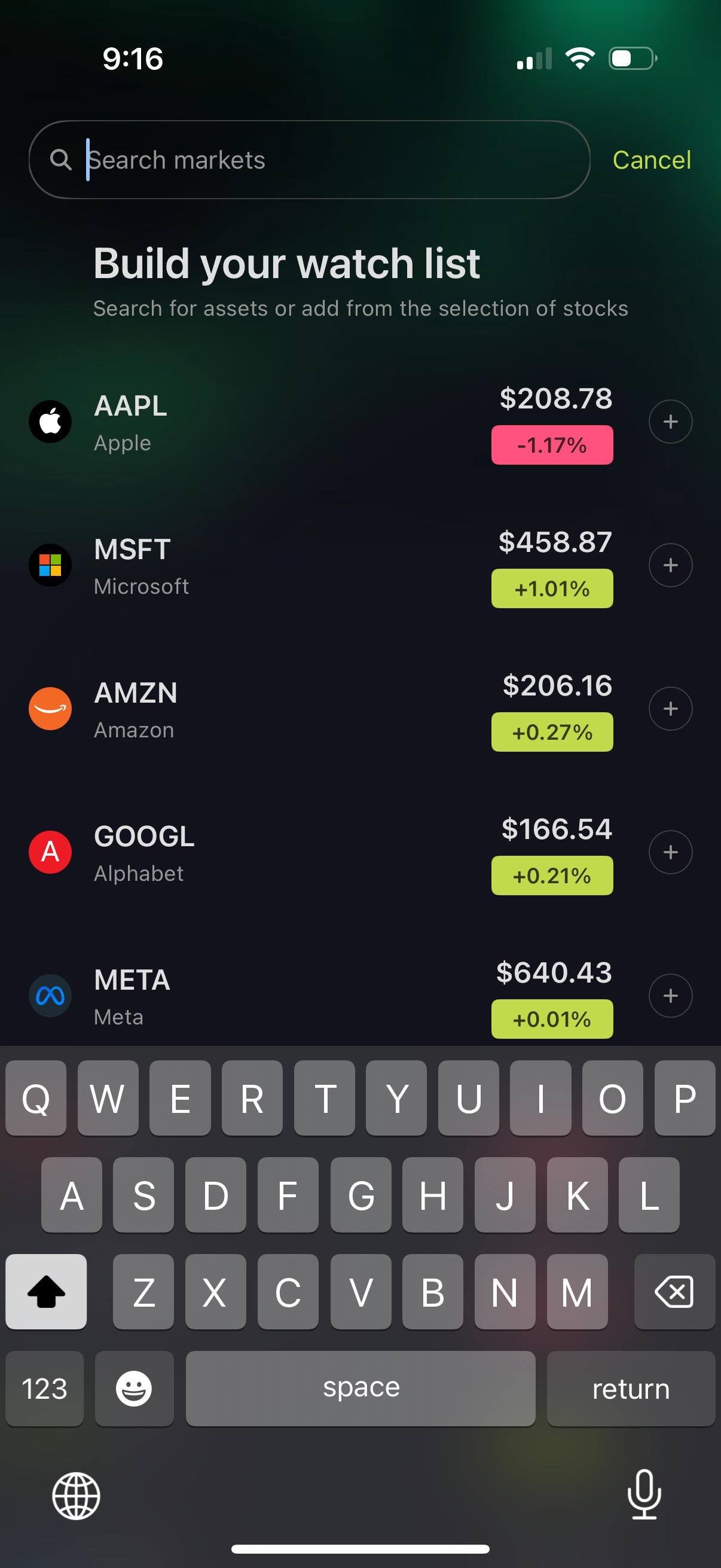The width and height of the screenshot is (721, 1568).
Task: Tap Cancel to dismiss the search
Action: coord(651,160)
